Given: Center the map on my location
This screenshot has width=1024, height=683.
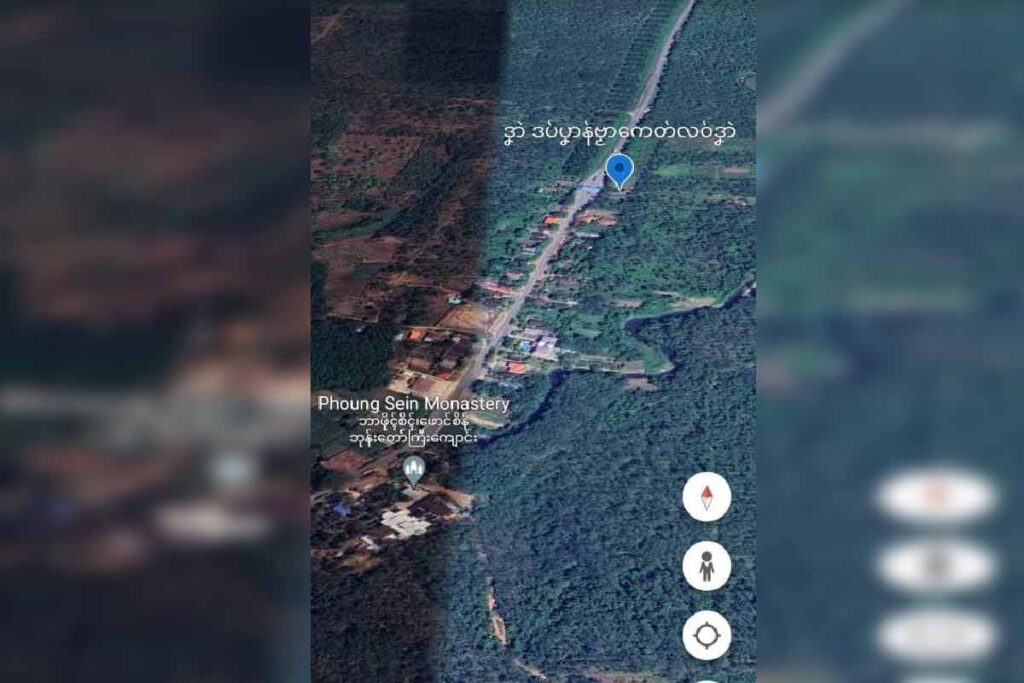Looking at the screenshot, I should 707,635.
